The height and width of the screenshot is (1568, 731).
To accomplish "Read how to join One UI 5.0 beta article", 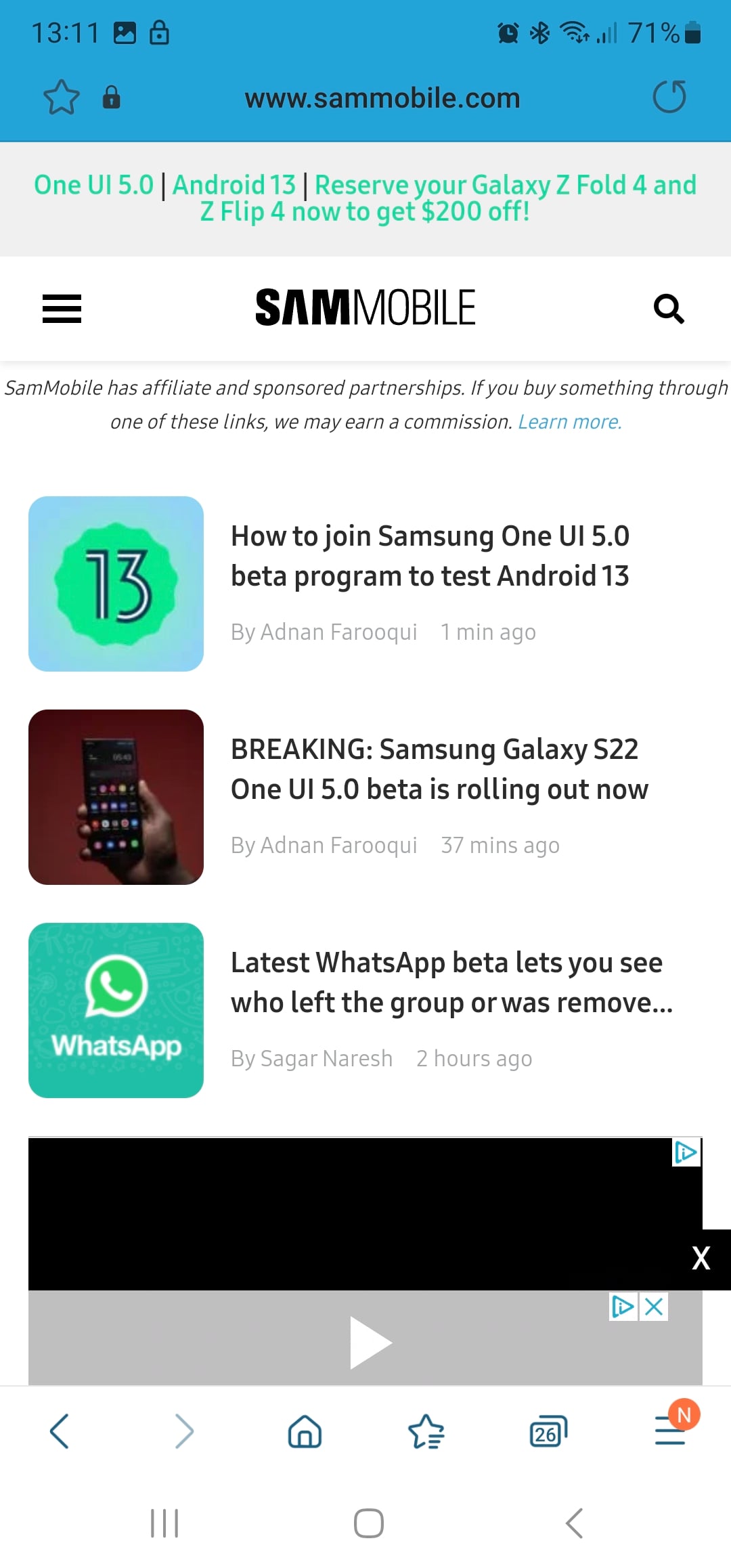I will click(430, 556).
